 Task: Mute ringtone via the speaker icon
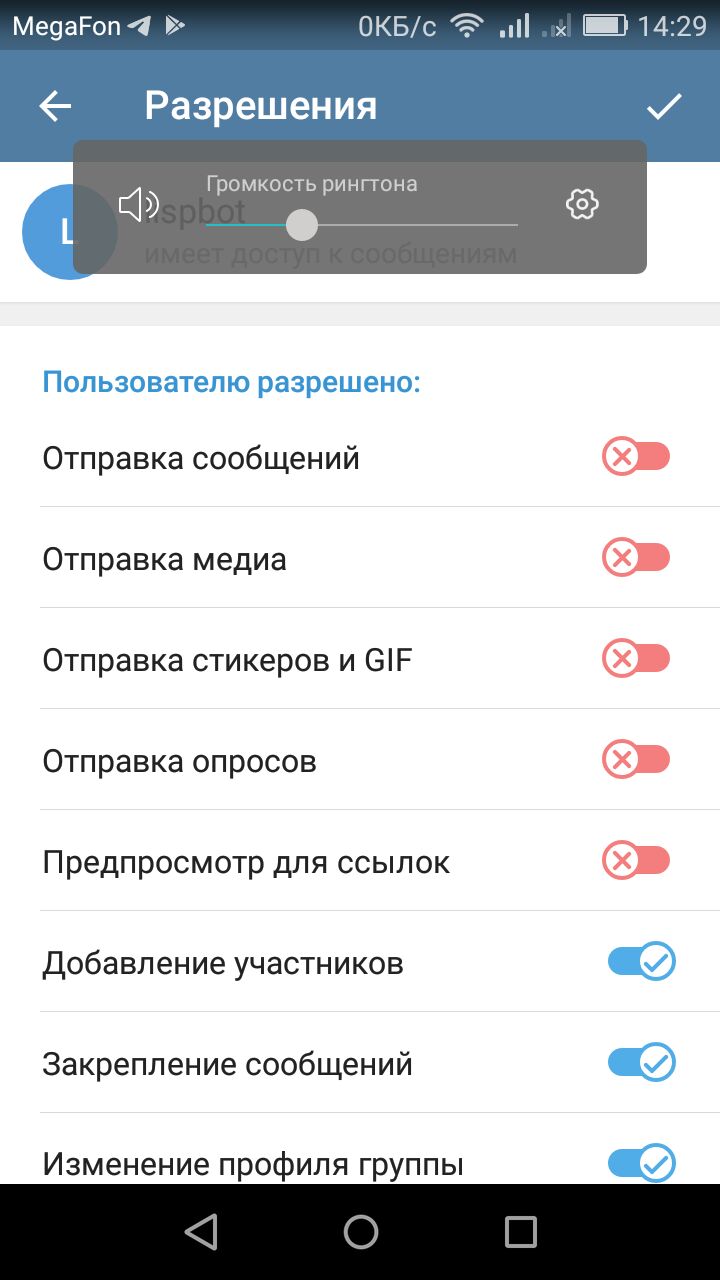point(139,205)
